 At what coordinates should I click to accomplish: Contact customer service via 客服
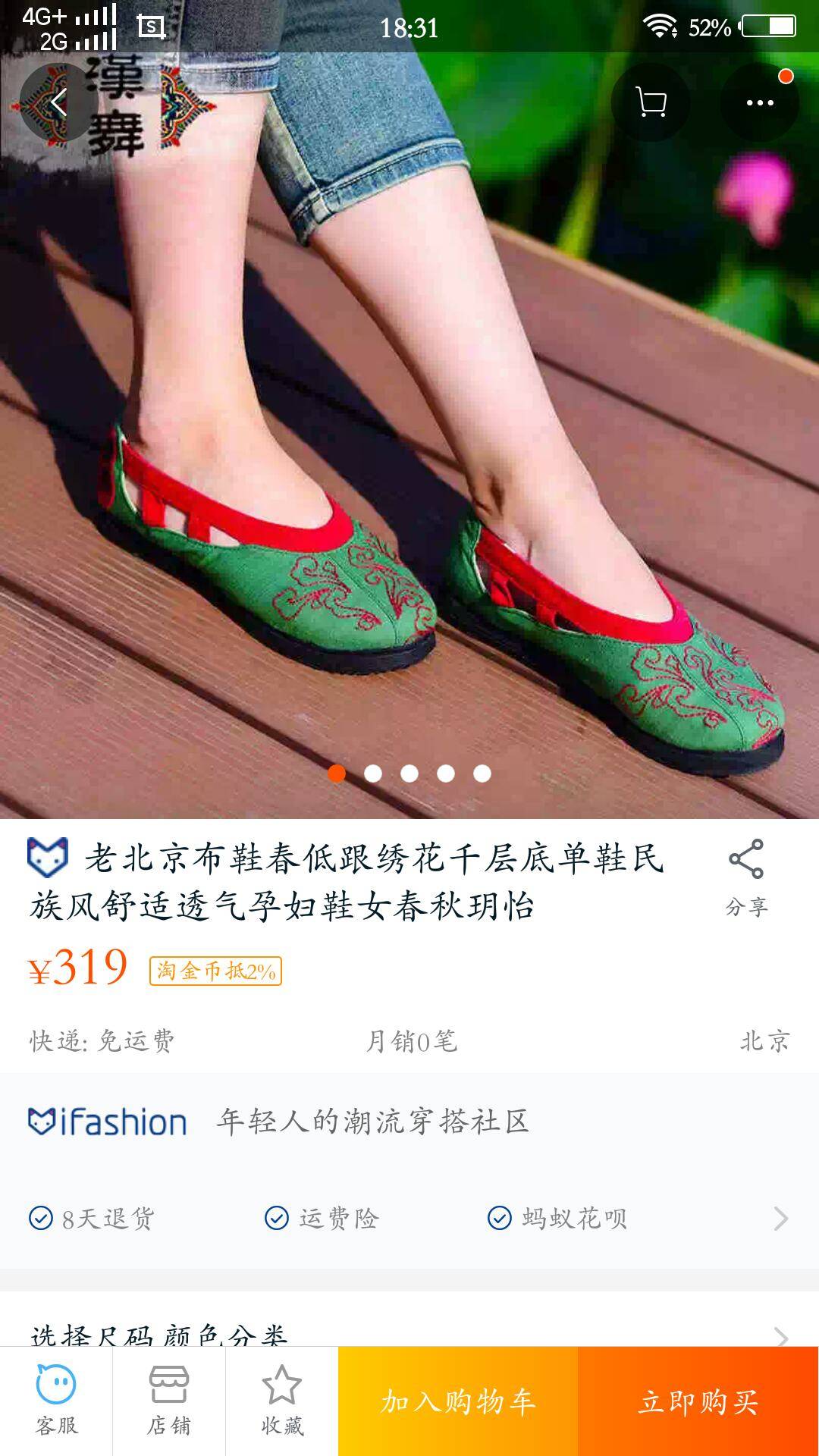tap(56, 1401)
